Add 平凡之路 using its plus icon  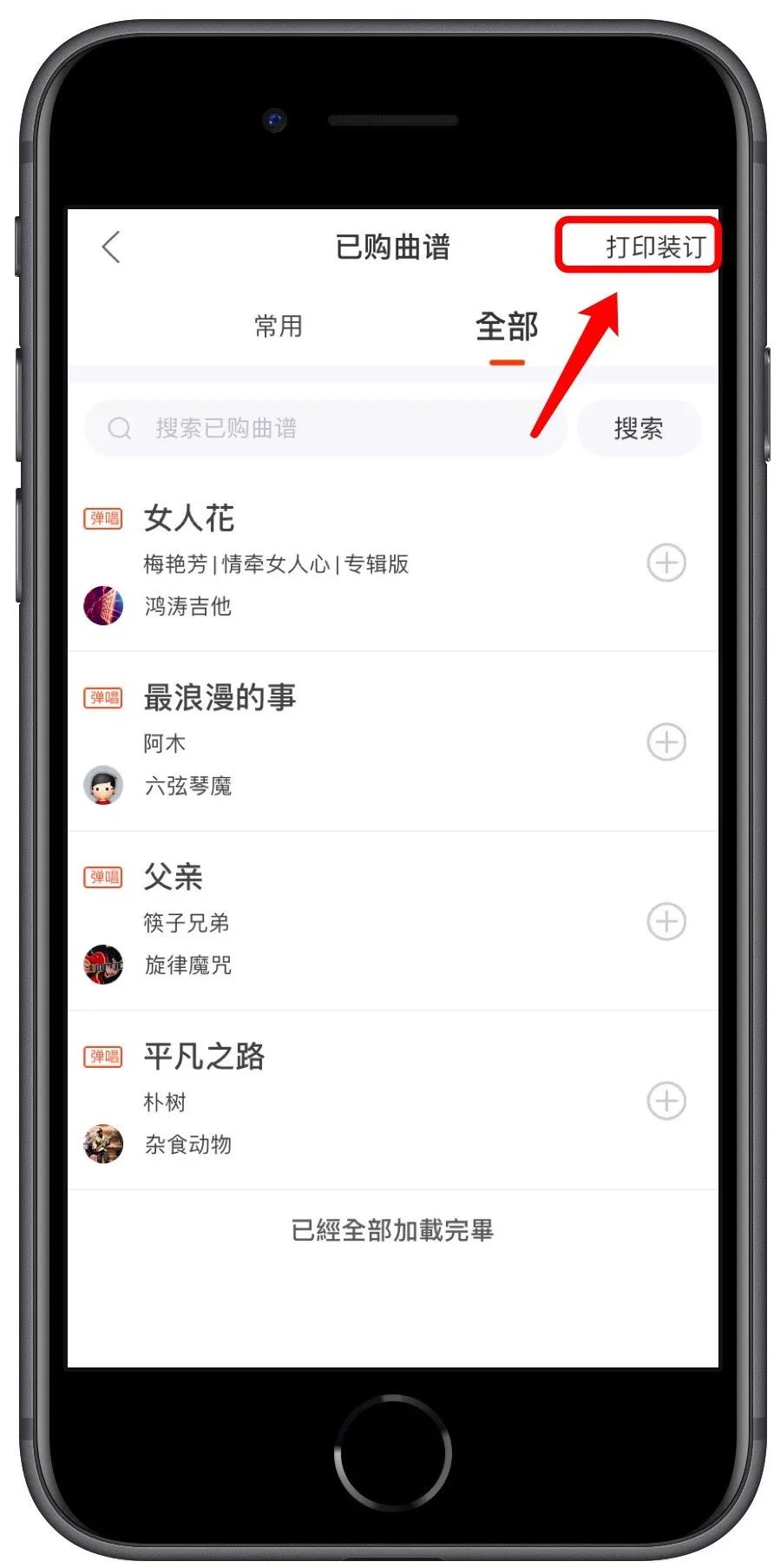point(666,1101)
